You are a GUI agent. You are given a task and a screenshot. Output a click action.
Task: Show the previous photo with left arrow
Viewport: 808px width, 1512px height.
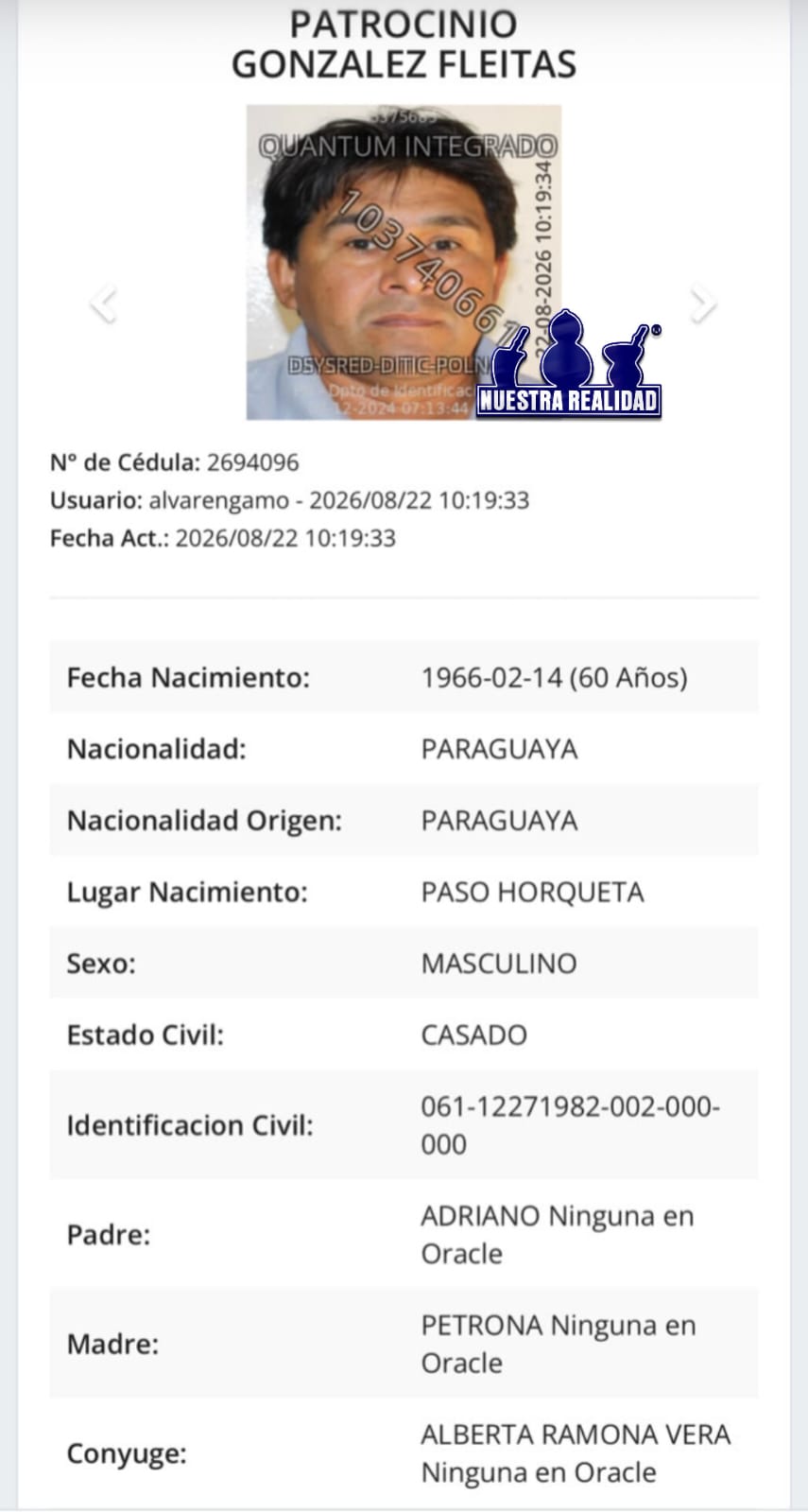[x=103, y=304]
